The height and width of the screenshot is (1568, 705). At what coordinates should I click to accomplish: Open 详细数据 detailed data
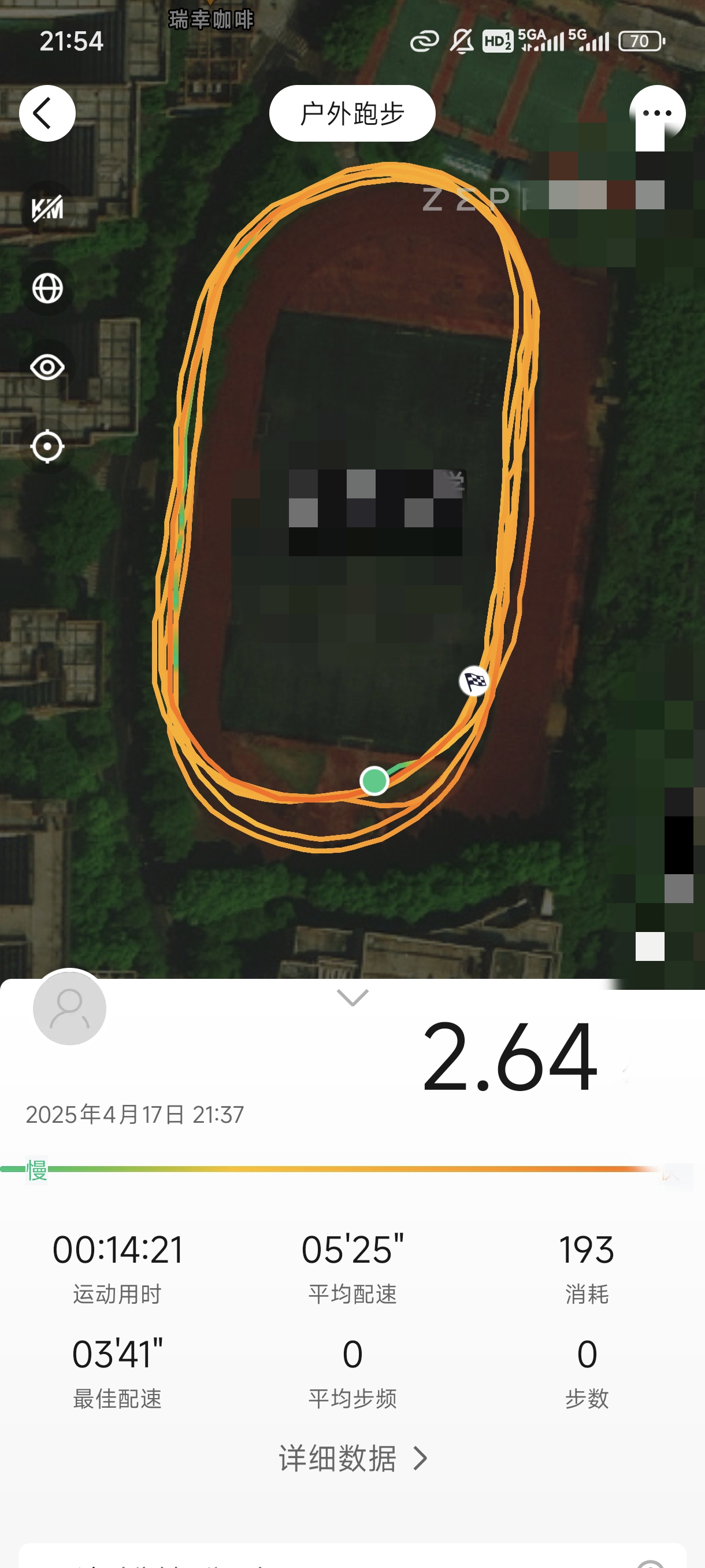pos(352,1458)
